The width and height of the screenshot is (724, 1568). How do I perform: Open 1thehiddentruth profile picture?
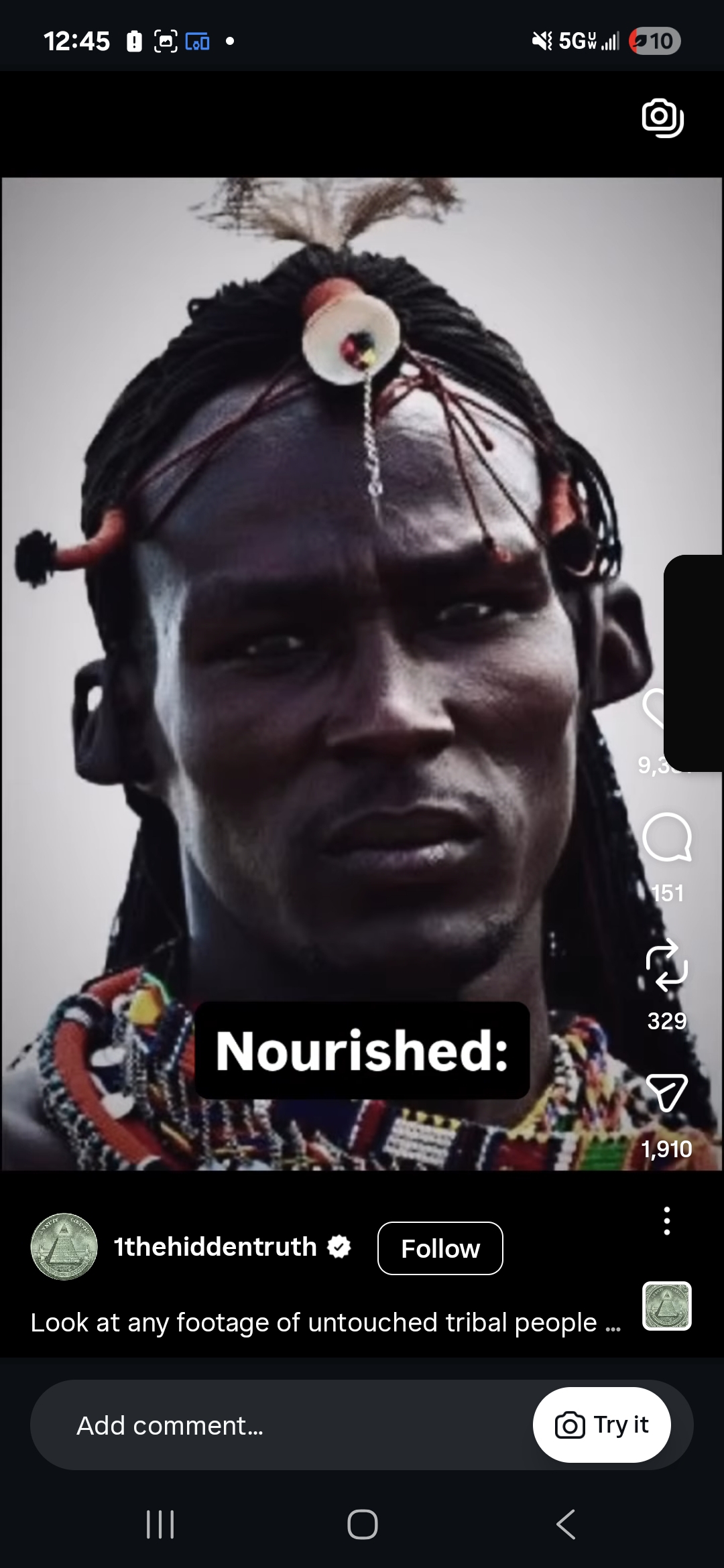point(64,1246)
